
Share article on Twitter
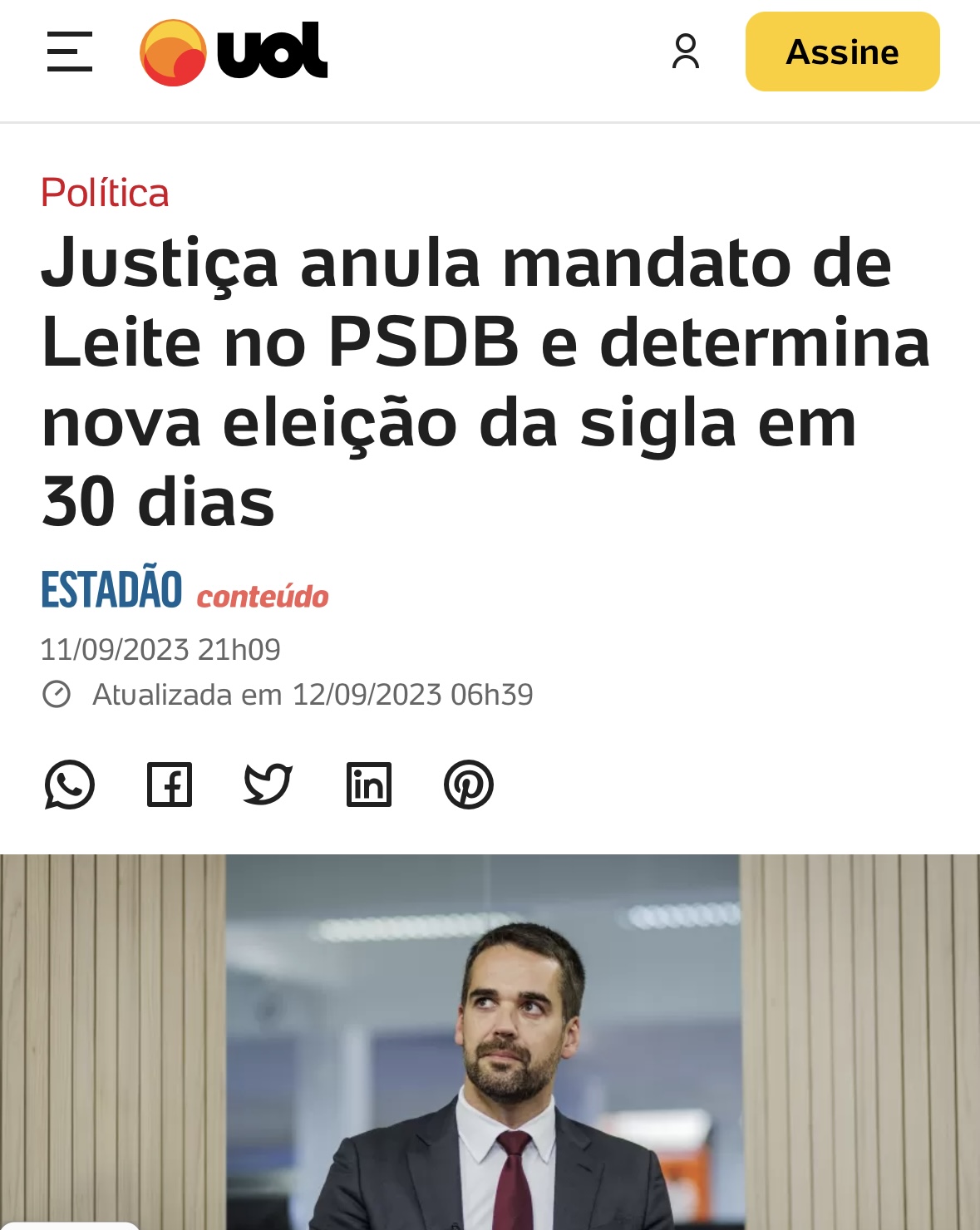[x=268, y=784]
